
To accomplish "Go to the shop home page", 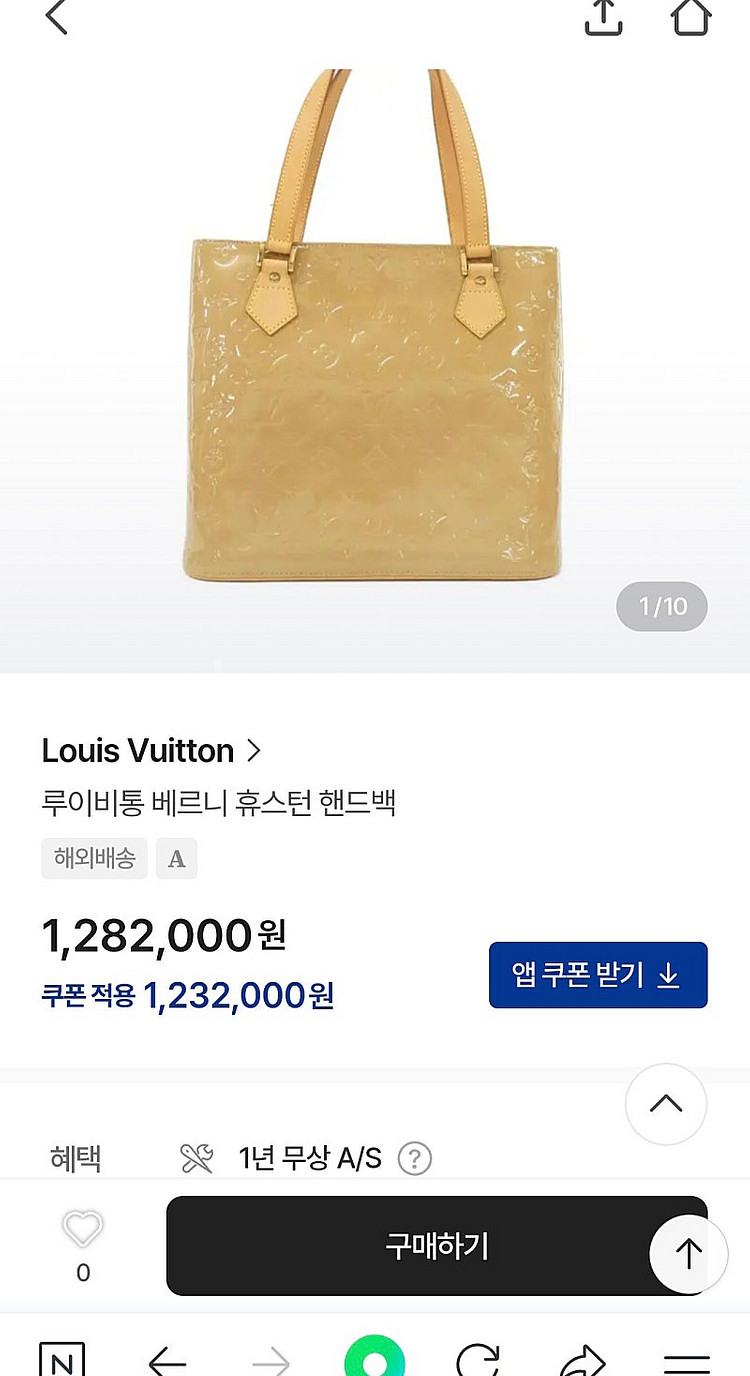I will [x=690, y=17].
